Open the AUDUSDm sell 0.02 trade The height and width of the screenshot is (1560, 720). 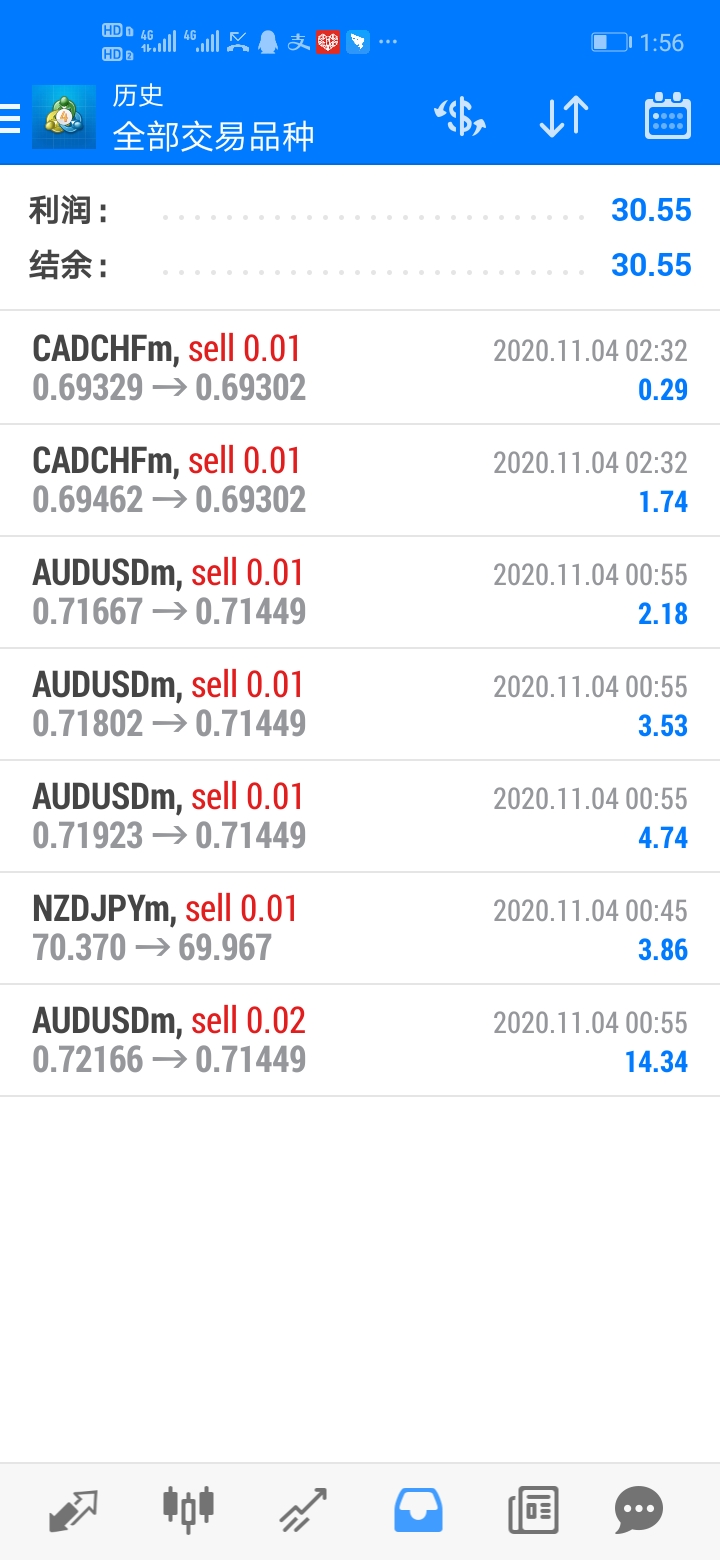(360, 1040)
